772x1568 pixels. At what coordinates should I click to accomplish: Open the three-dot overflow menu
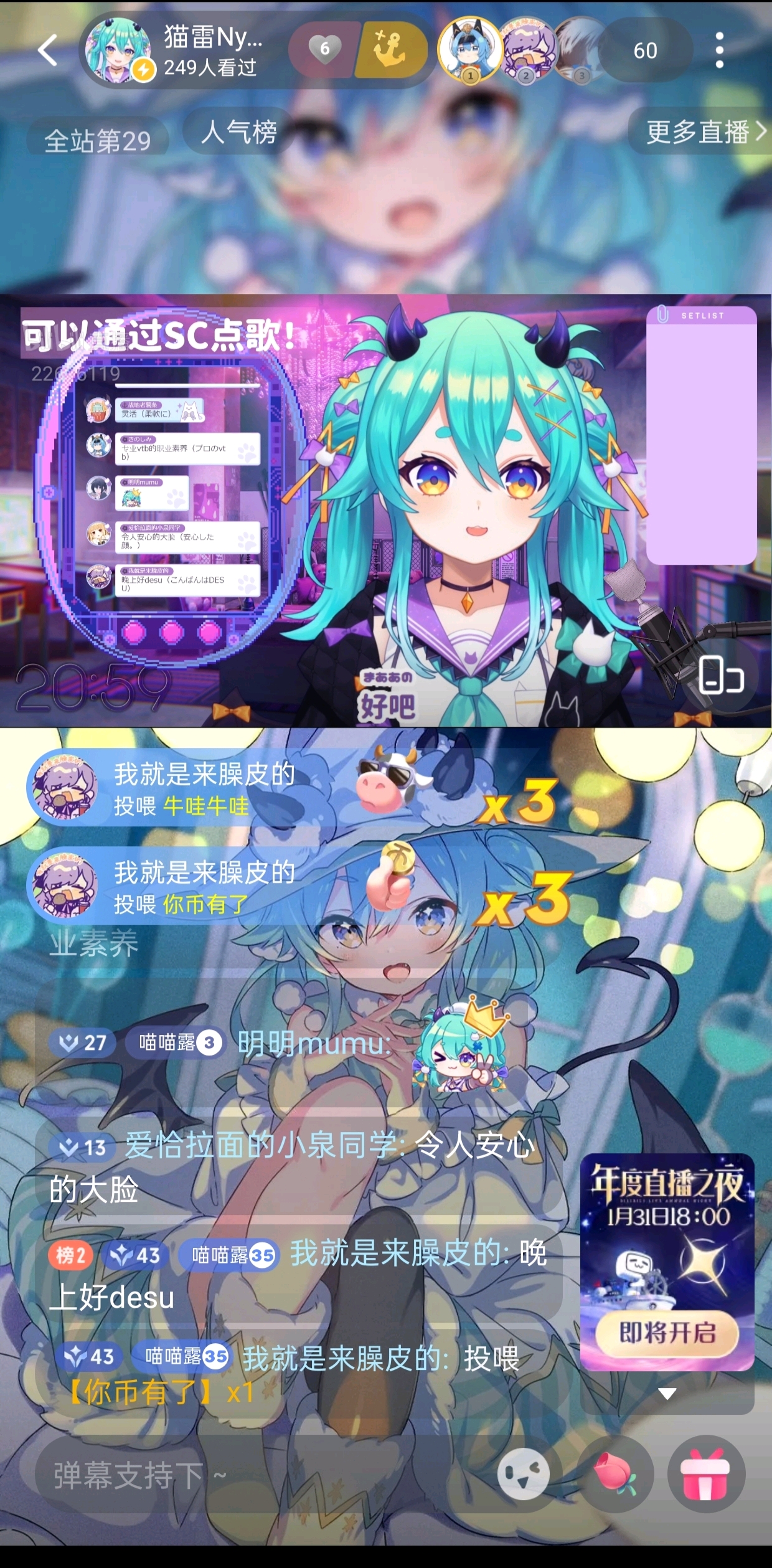tap(720, 51)
